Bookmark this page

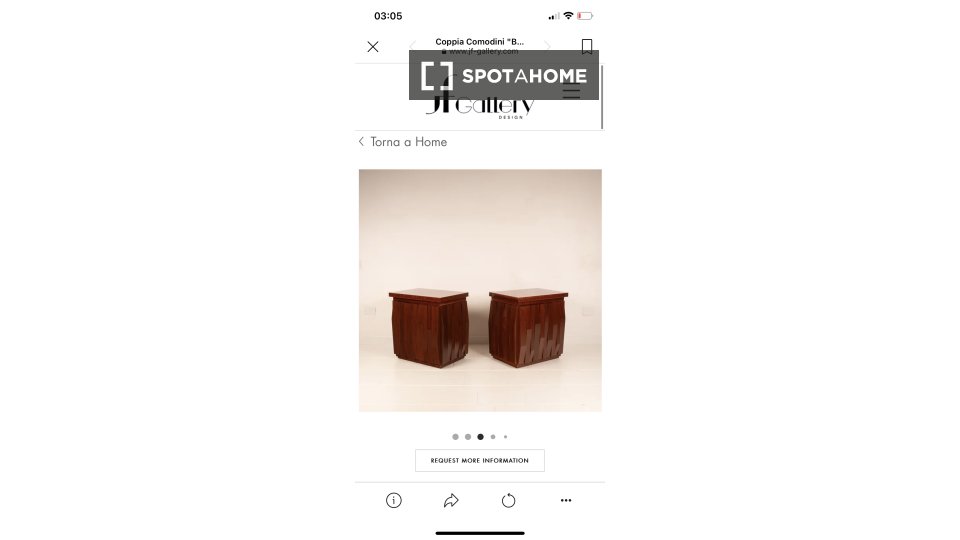587,46
